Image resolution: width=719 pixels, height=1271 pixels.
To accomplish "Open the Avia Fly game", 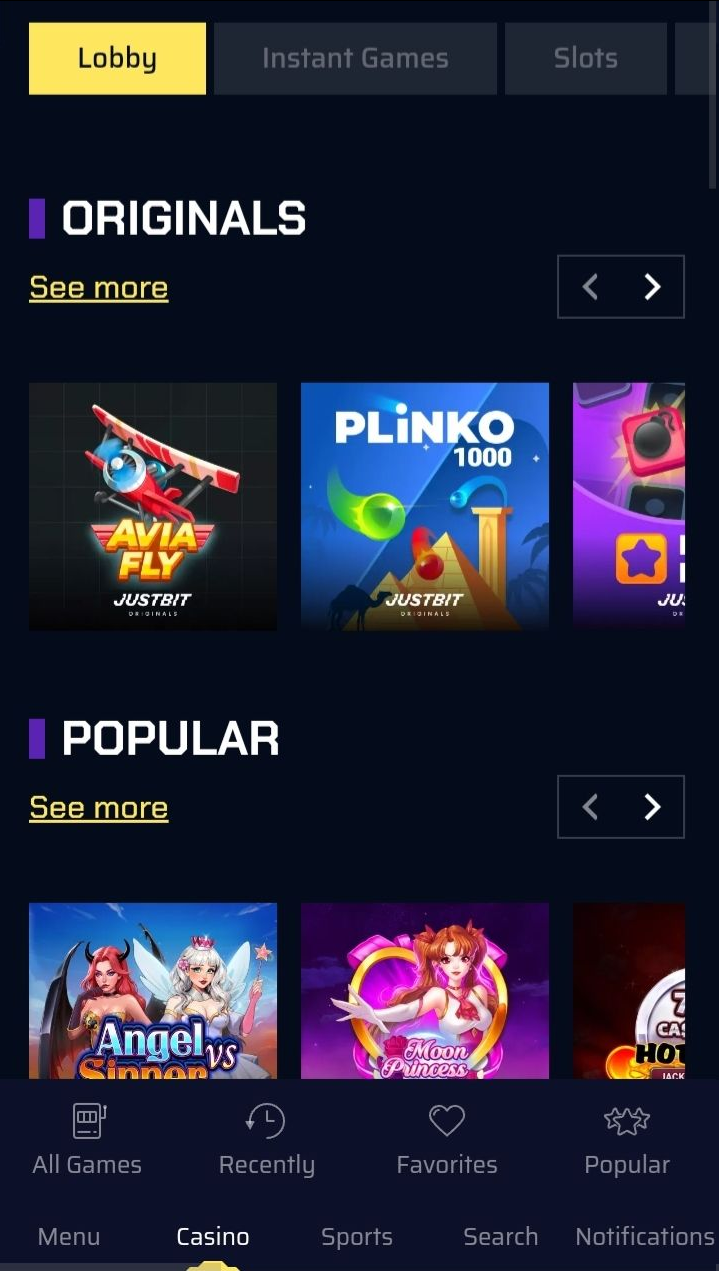I will (153, 506).
